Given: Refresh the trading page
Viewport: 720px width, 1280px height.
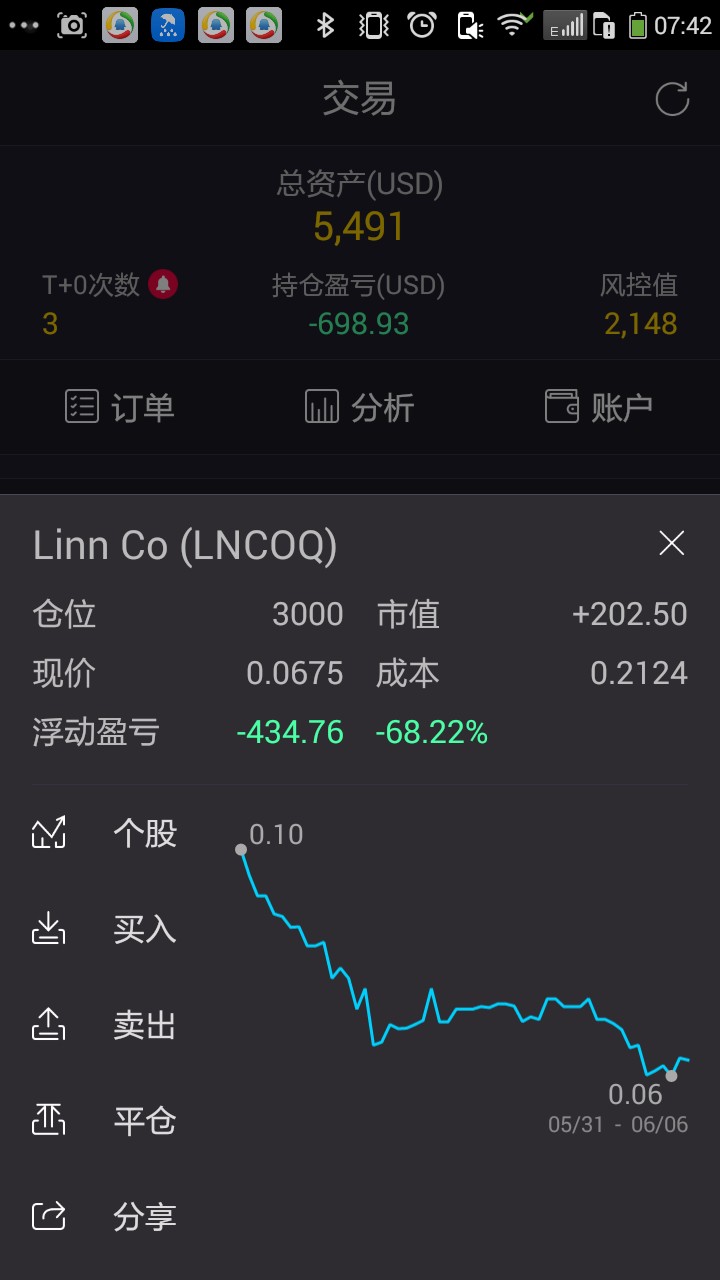Looking at the screenshot, I should (672, 99).
